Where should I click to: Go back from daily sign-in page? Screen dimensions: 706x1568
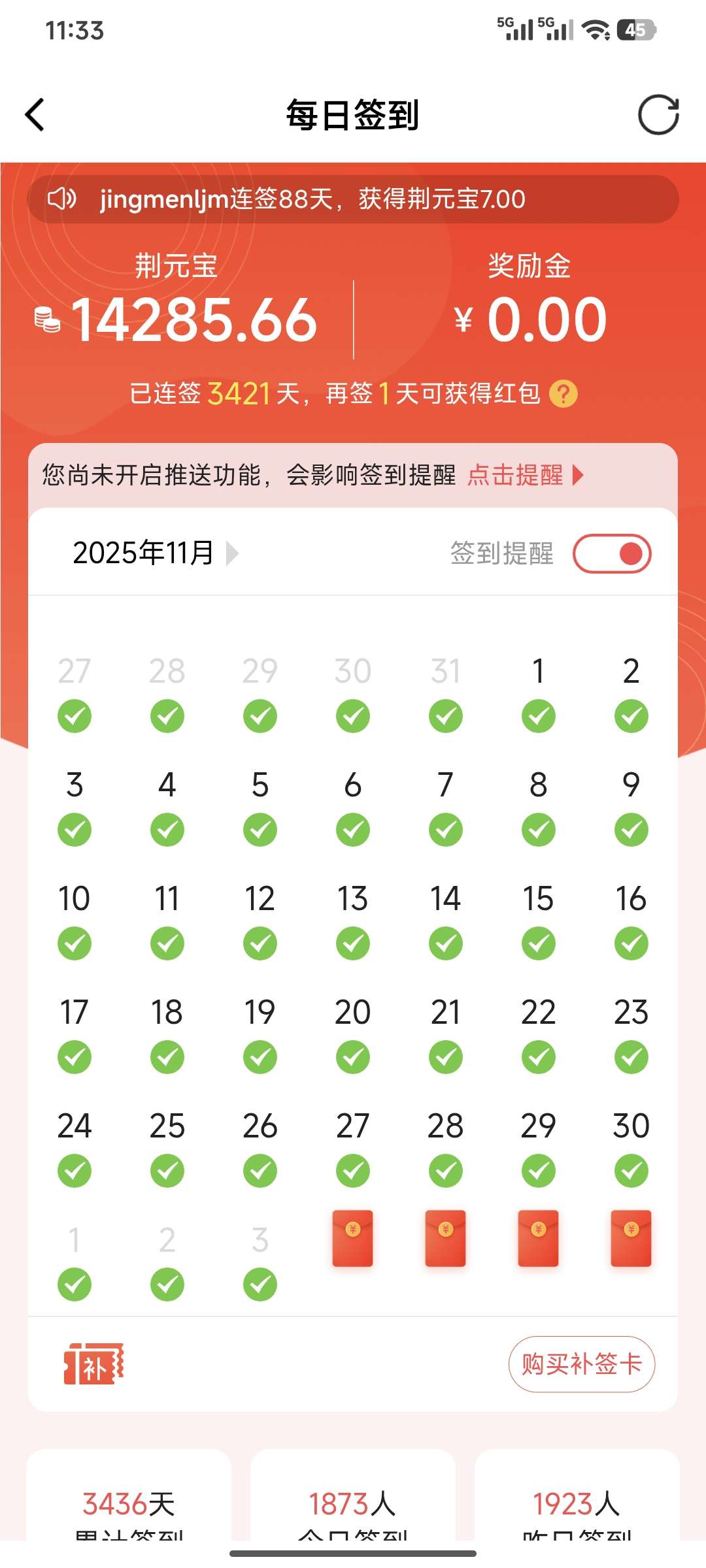(35, 115)
